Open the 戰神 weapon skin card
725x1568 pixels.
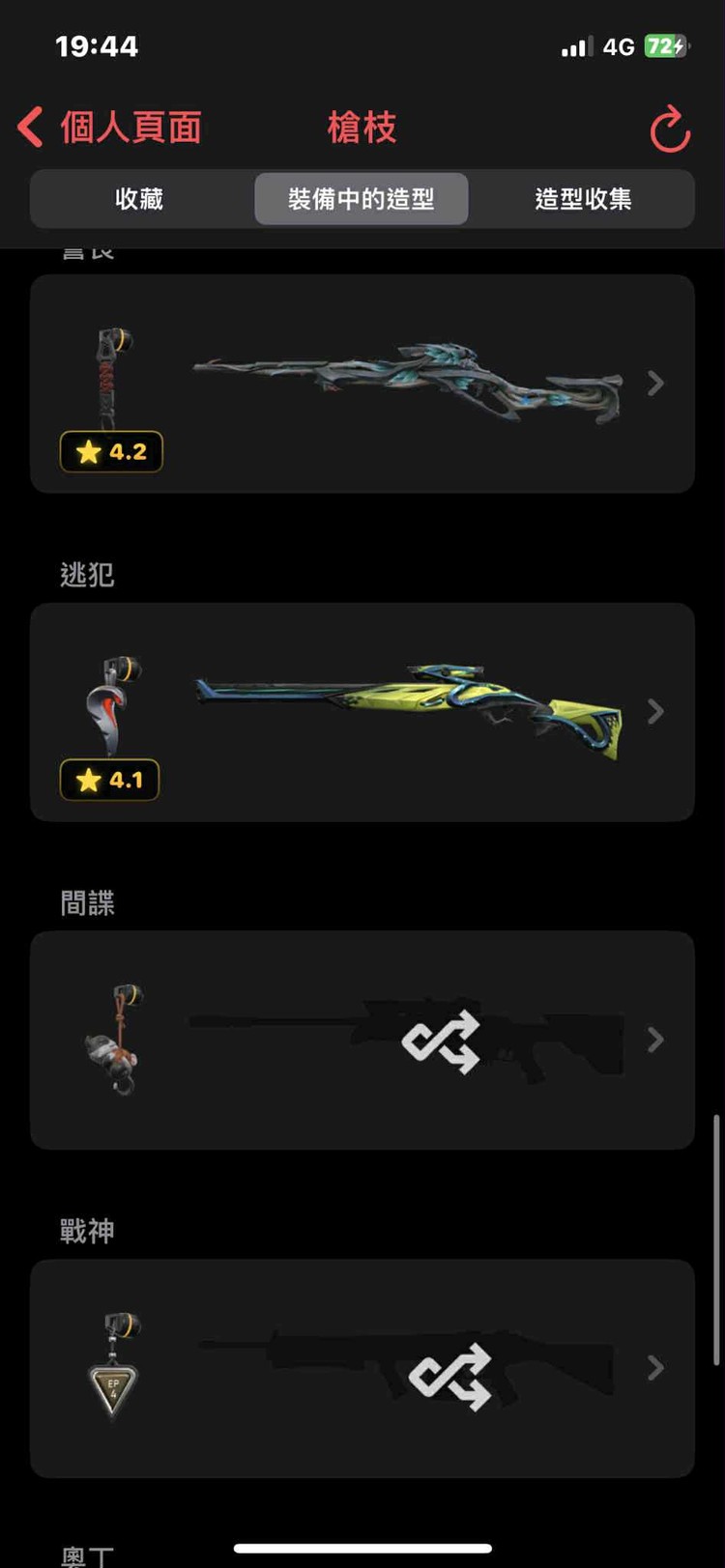[362, 1368]
